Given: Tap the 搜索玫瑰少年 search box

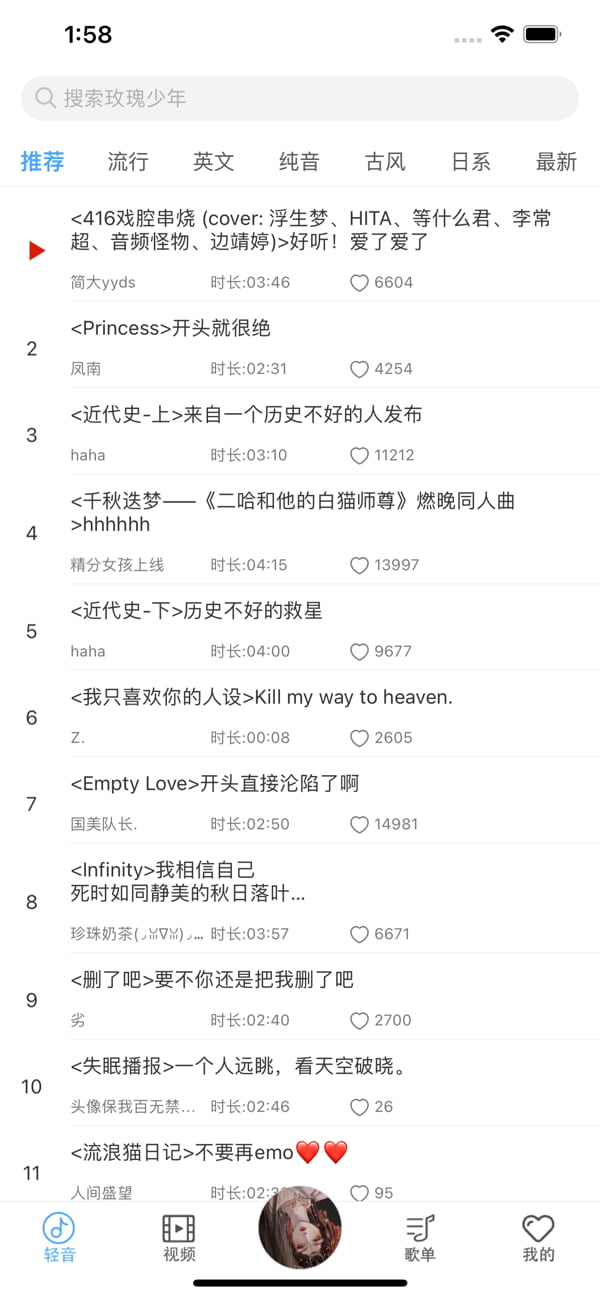Looking at the screenshot, I should click(x=300, y=98).
